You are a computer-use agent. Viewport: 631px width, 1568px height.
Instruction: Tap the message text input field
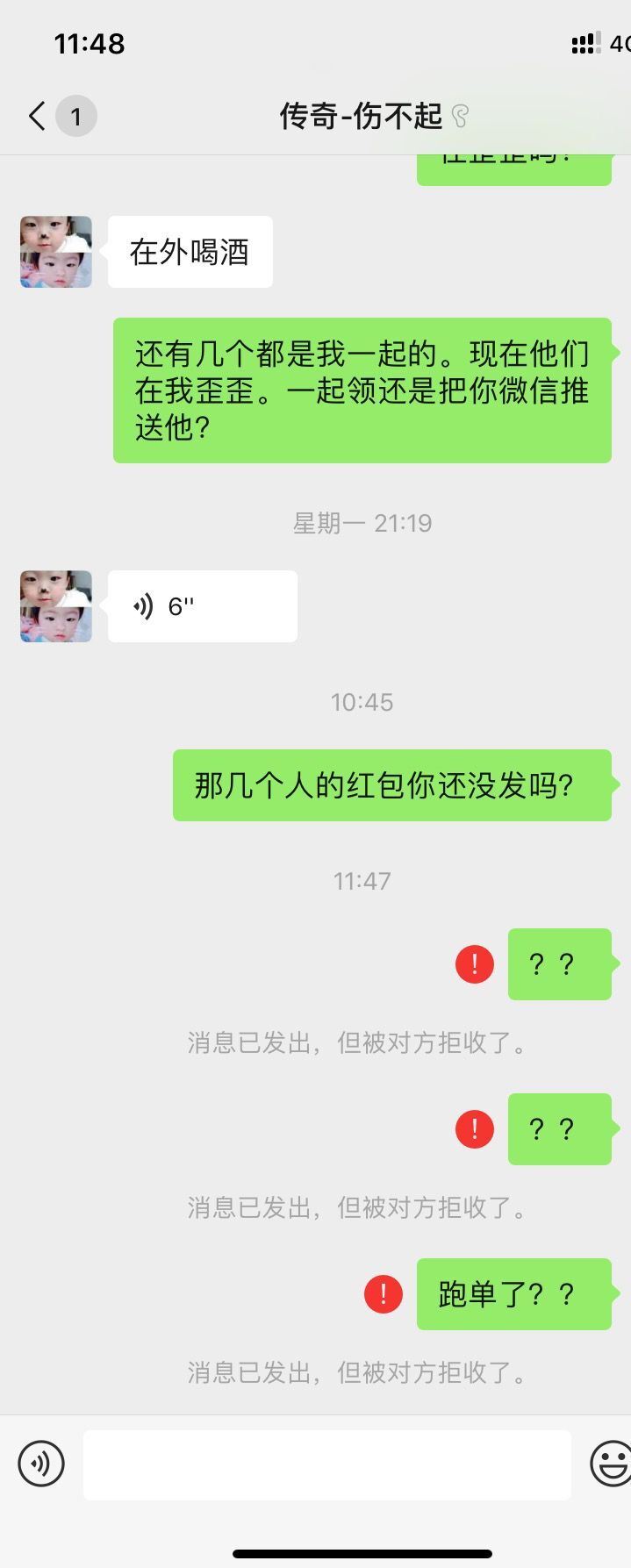pos(326,1464)
